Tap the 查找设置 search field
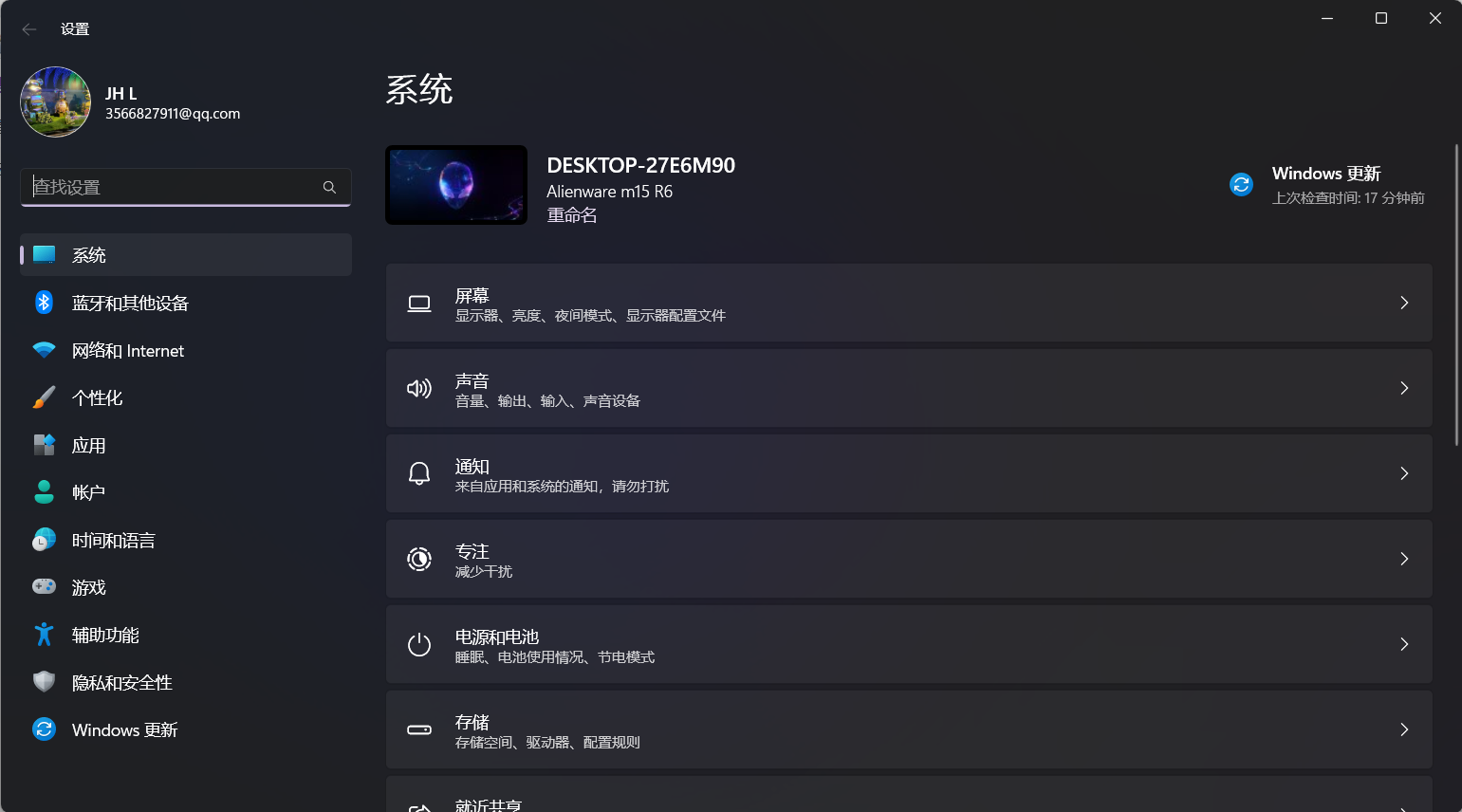1462x812 pixels. (x=176, y=187)
